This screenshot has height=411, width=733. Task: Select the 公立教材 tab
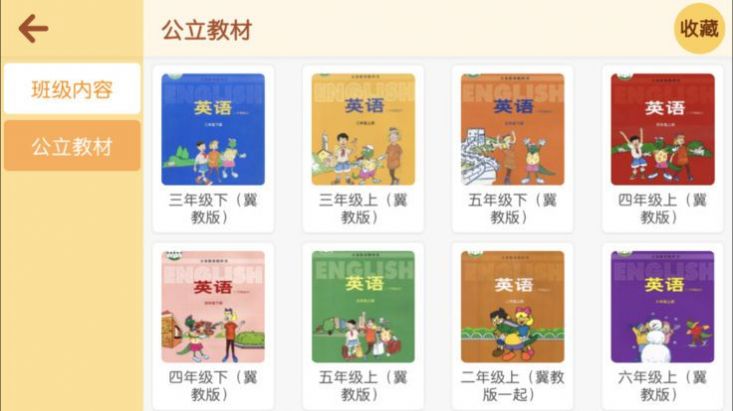(72, 147)
